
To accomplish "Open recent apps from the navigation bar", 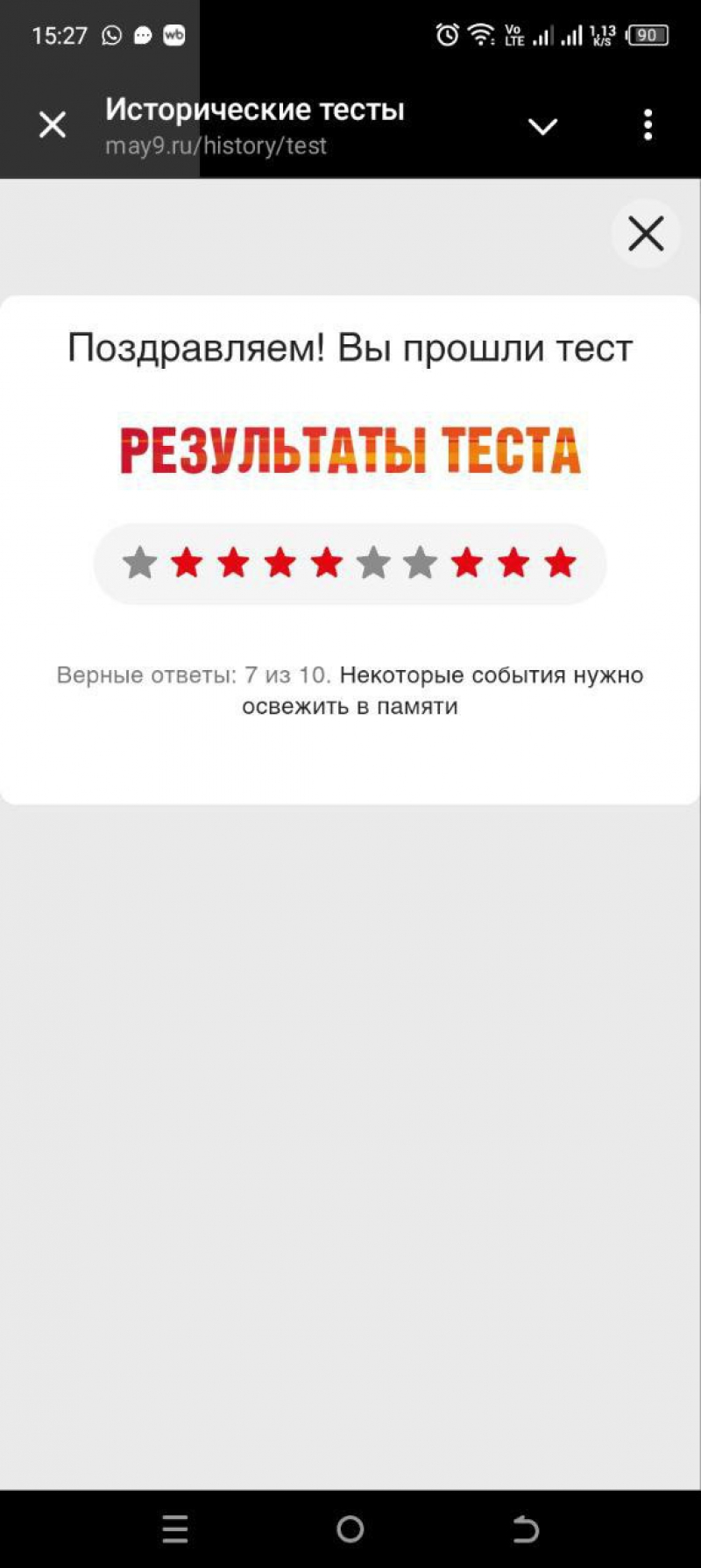I will pyautogui.click(x=175, y=1529).
